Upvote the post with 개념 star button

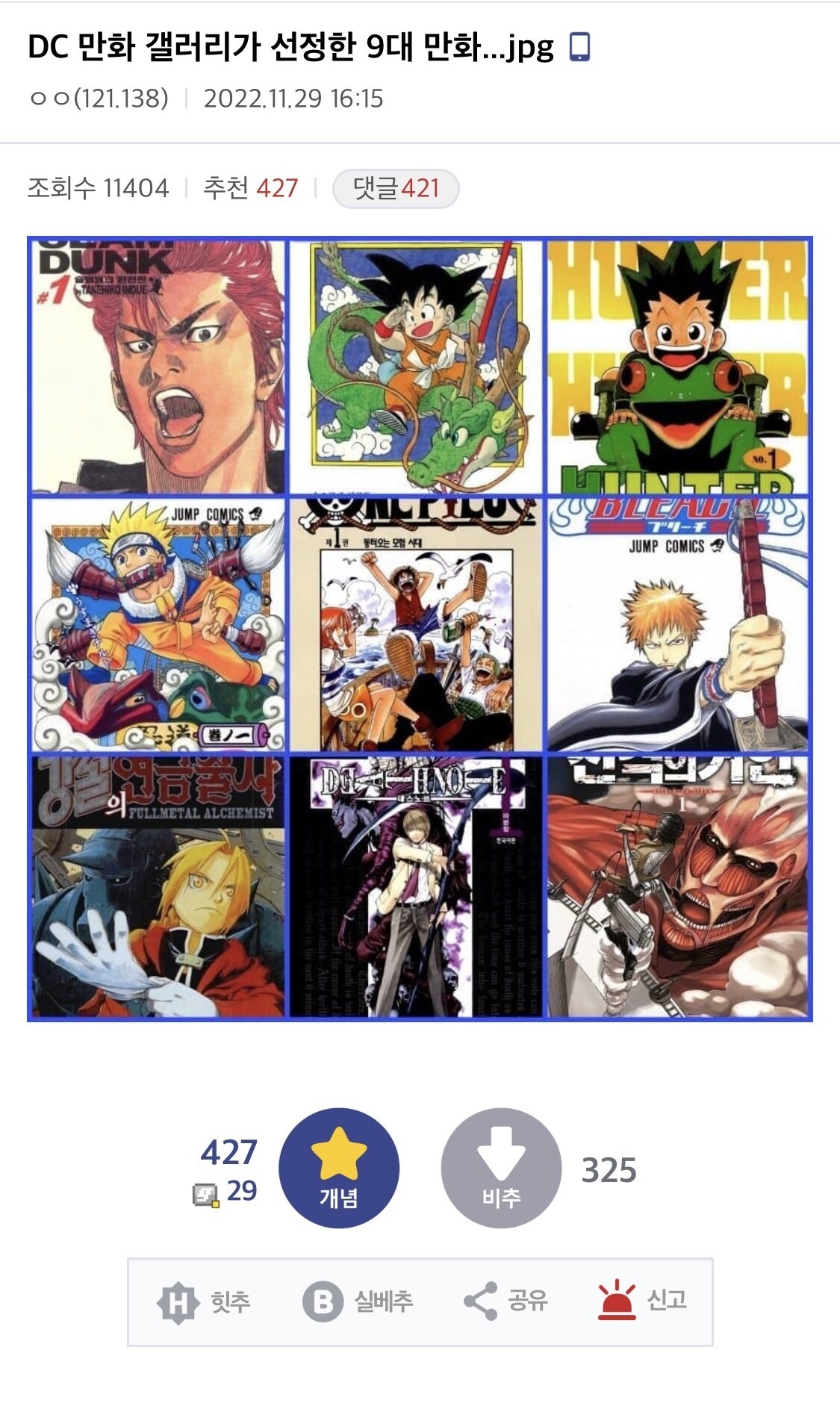339,1168
